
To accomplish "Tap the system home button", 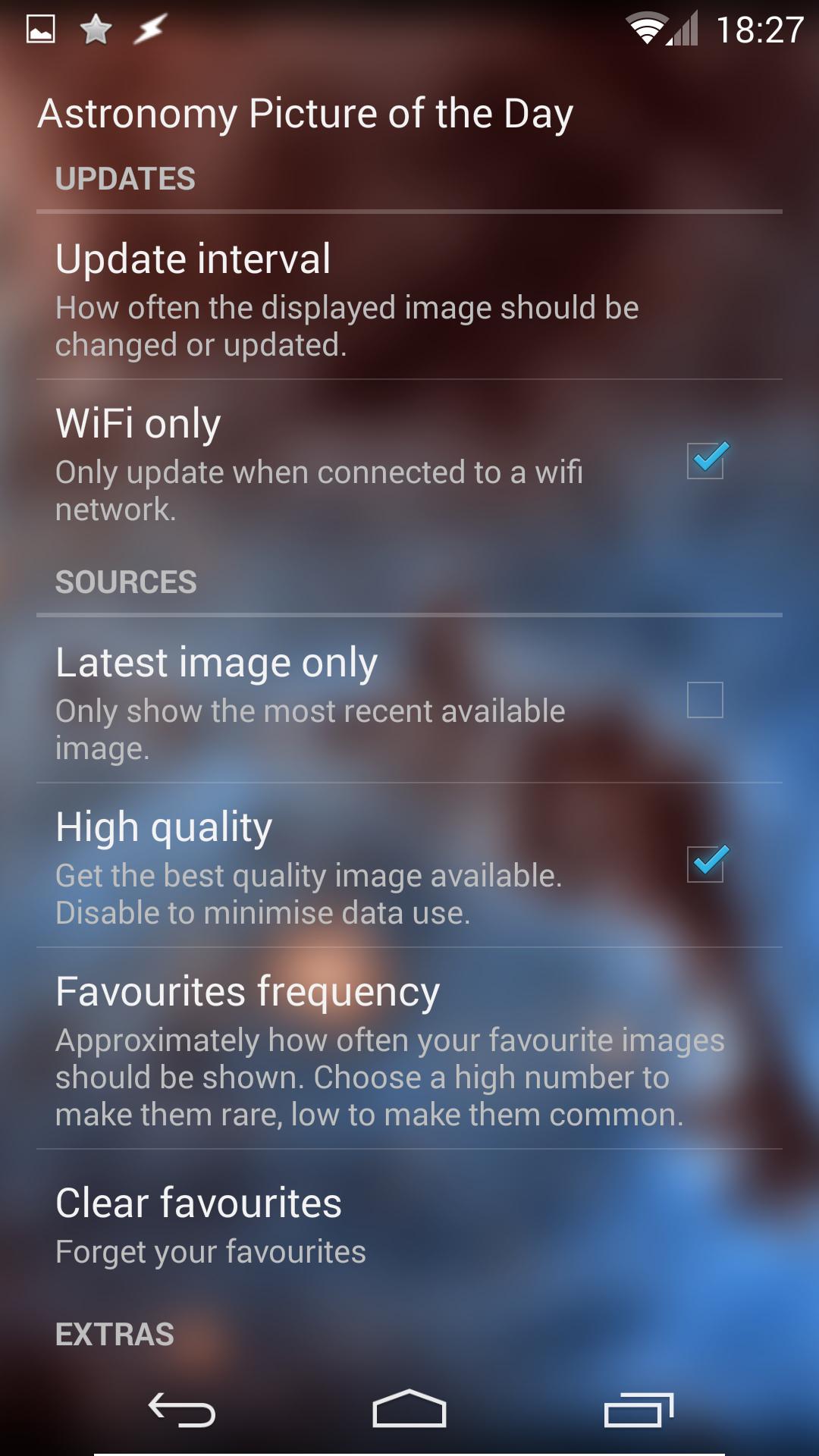I will (x=409, y=1410).
